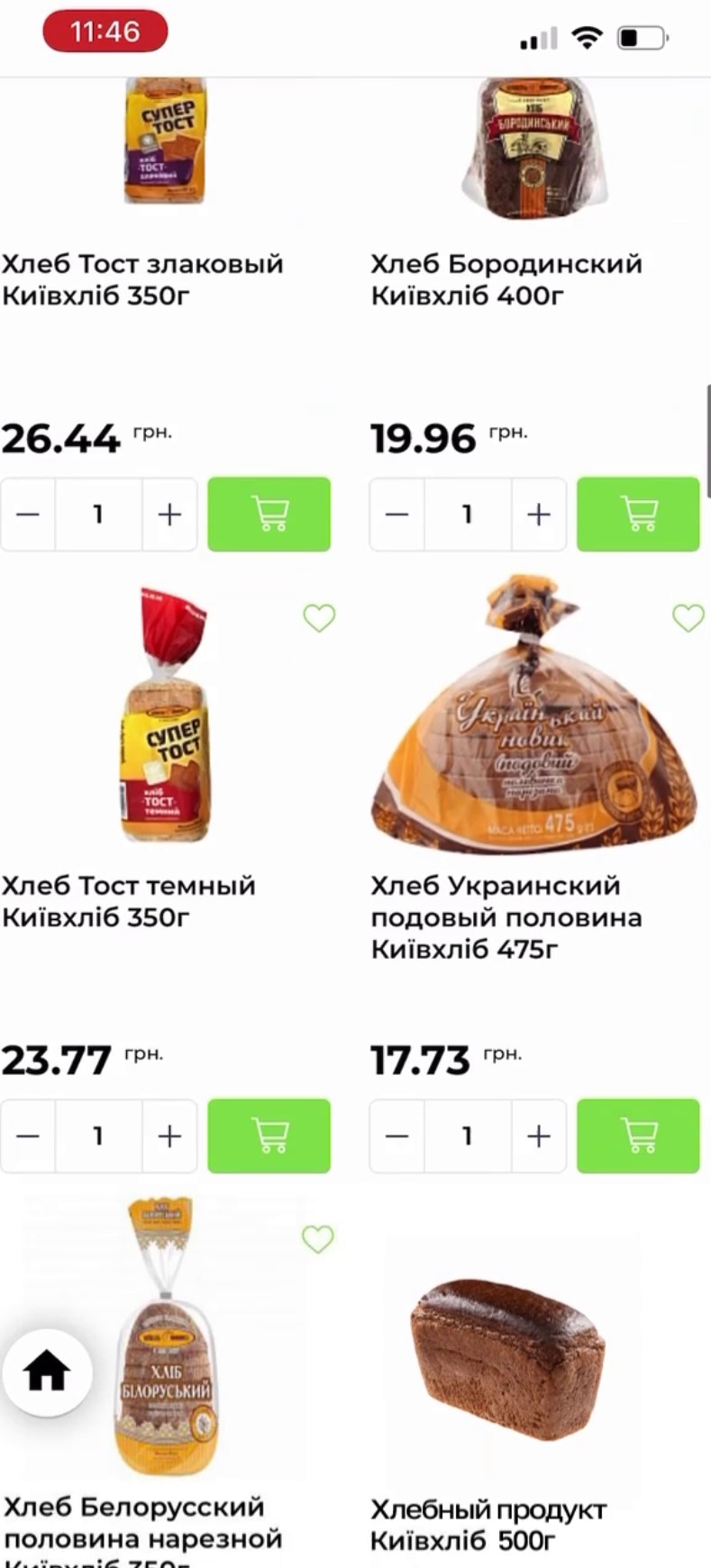Add Хлеб Украинский подовый to the cart
The width and height of the screenshot is (711, 1568).
[637, 1135]
